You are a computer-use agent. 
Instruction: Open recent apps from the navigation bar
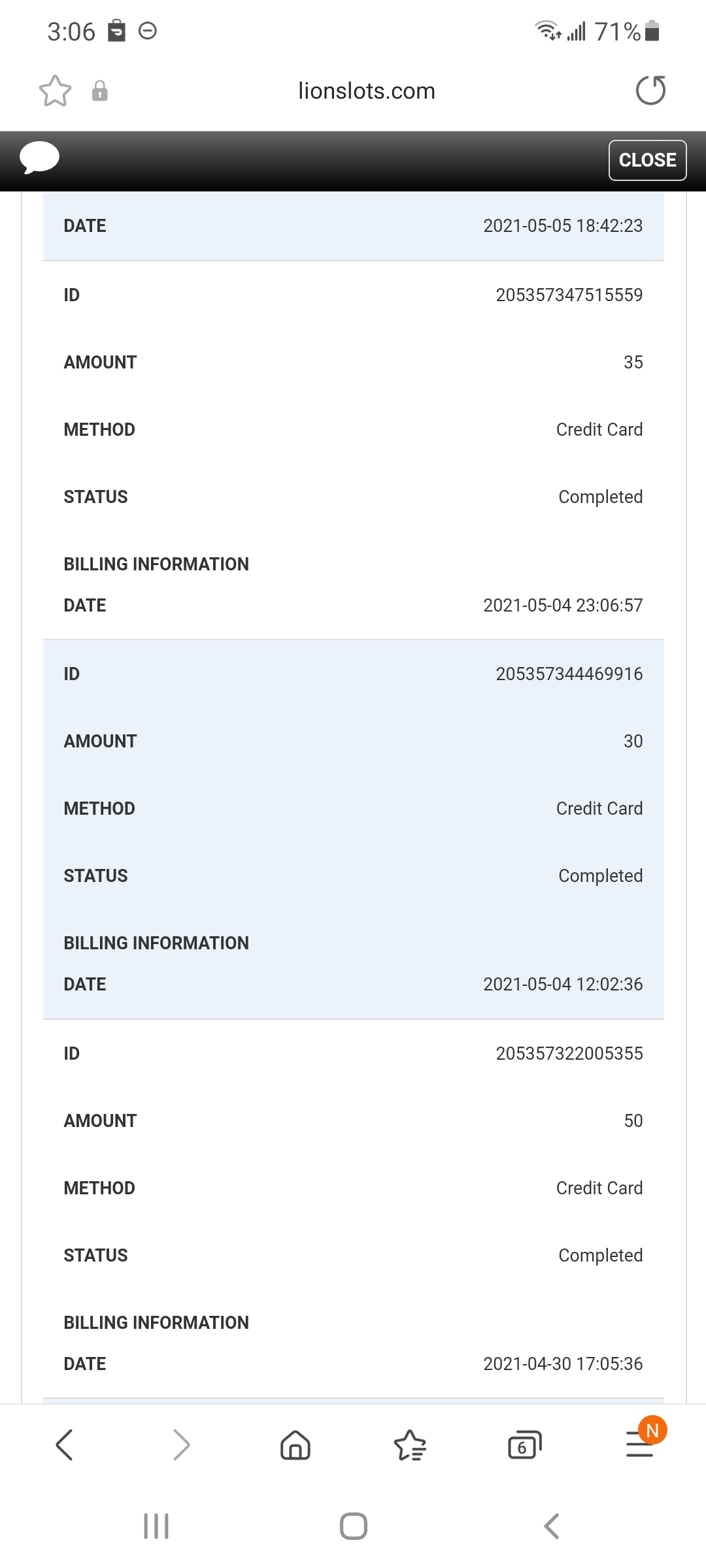[156, 1526]
